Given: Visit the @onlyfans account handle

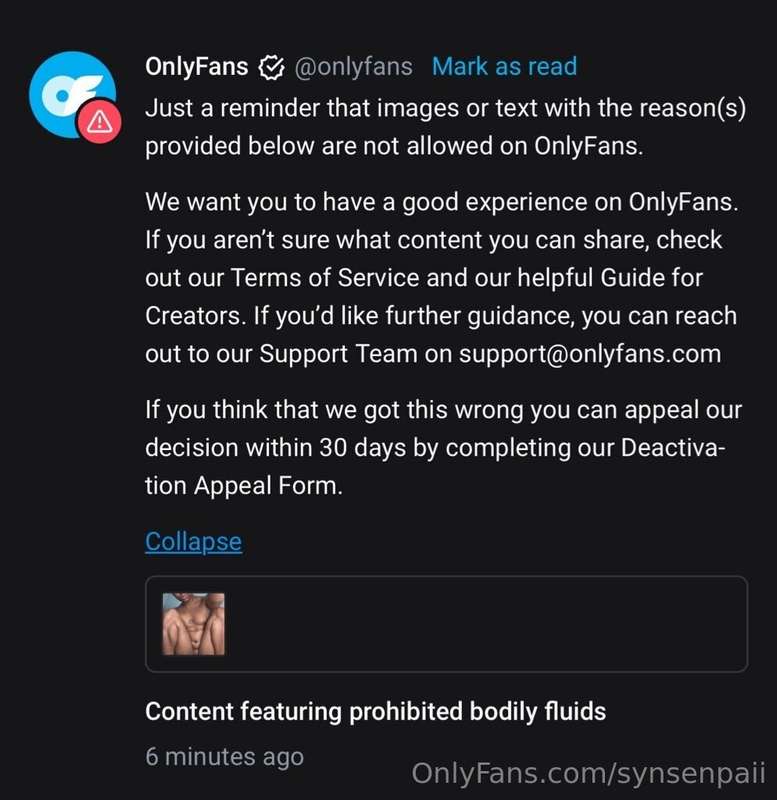Looking at the screenshot, I should pyautogui.click(x=353, y=67).
